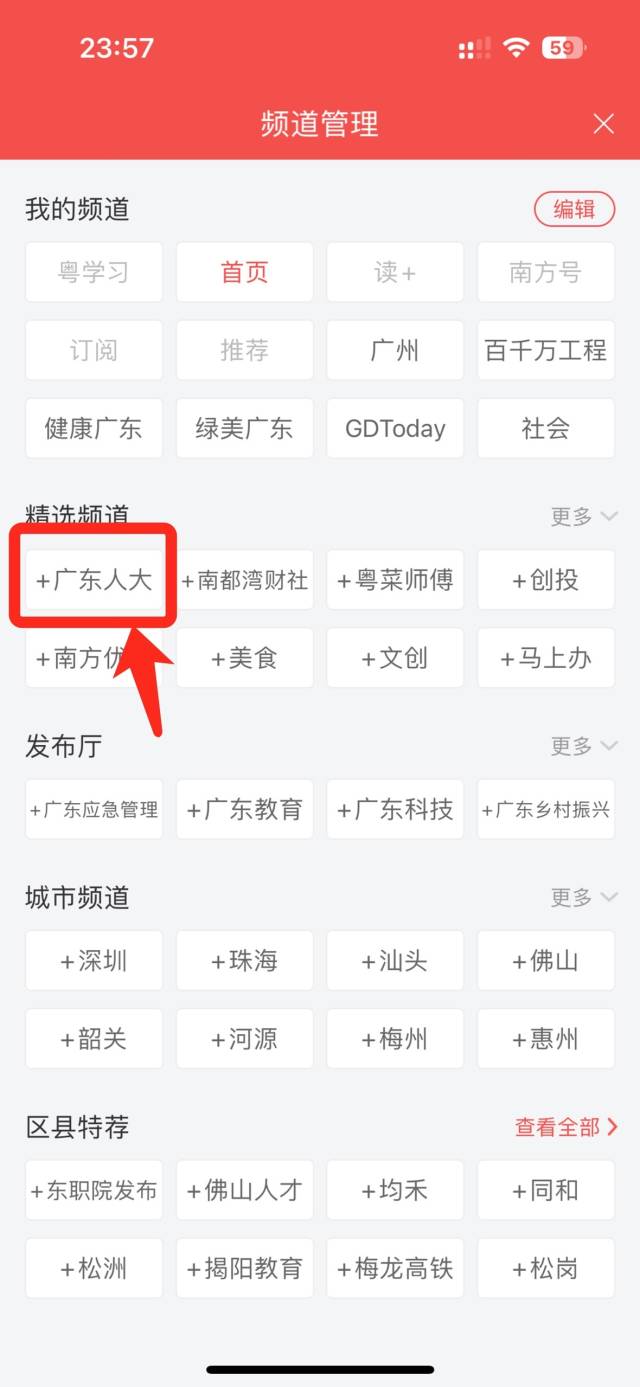Add the 梅州 city channel

coord(395,1039)
